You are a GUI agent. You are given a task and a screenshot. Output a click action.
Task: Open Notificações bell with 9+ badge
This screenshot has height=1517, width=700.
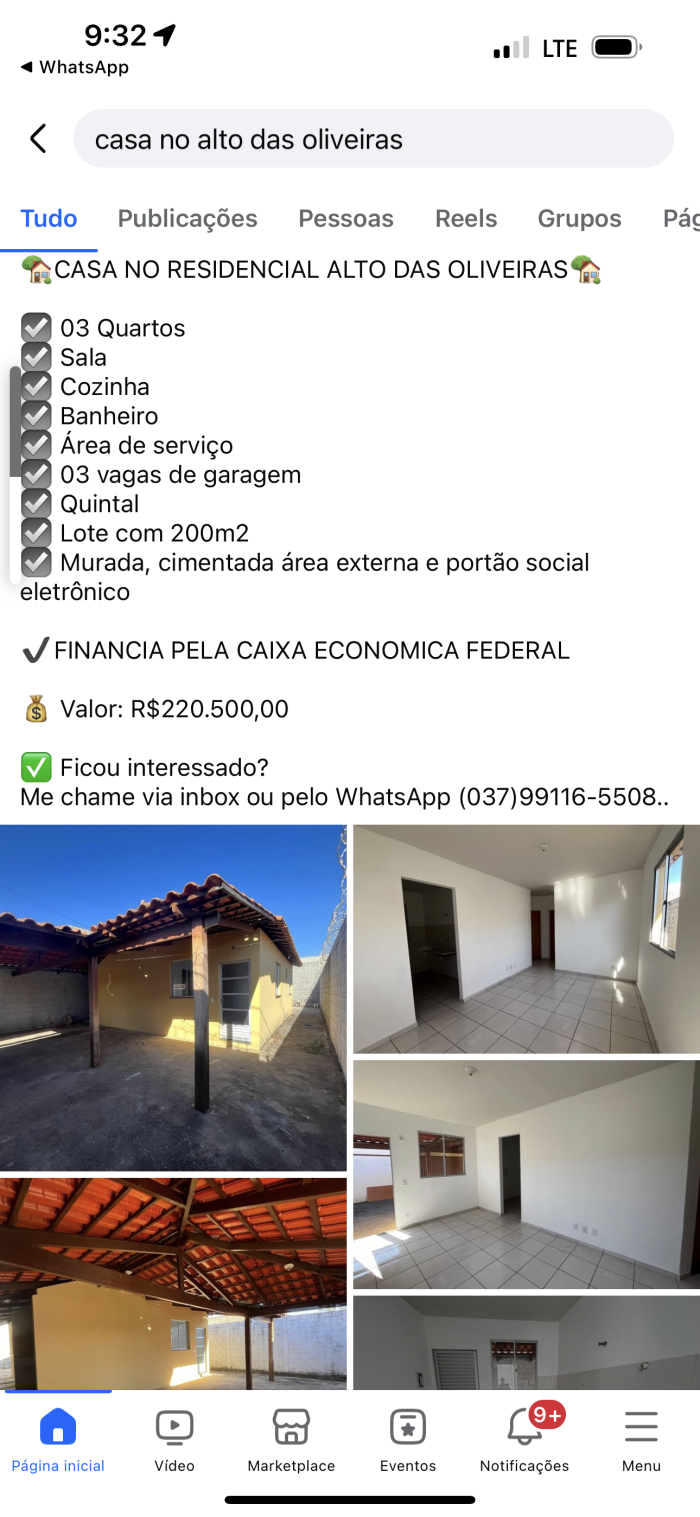(524, 1439)
